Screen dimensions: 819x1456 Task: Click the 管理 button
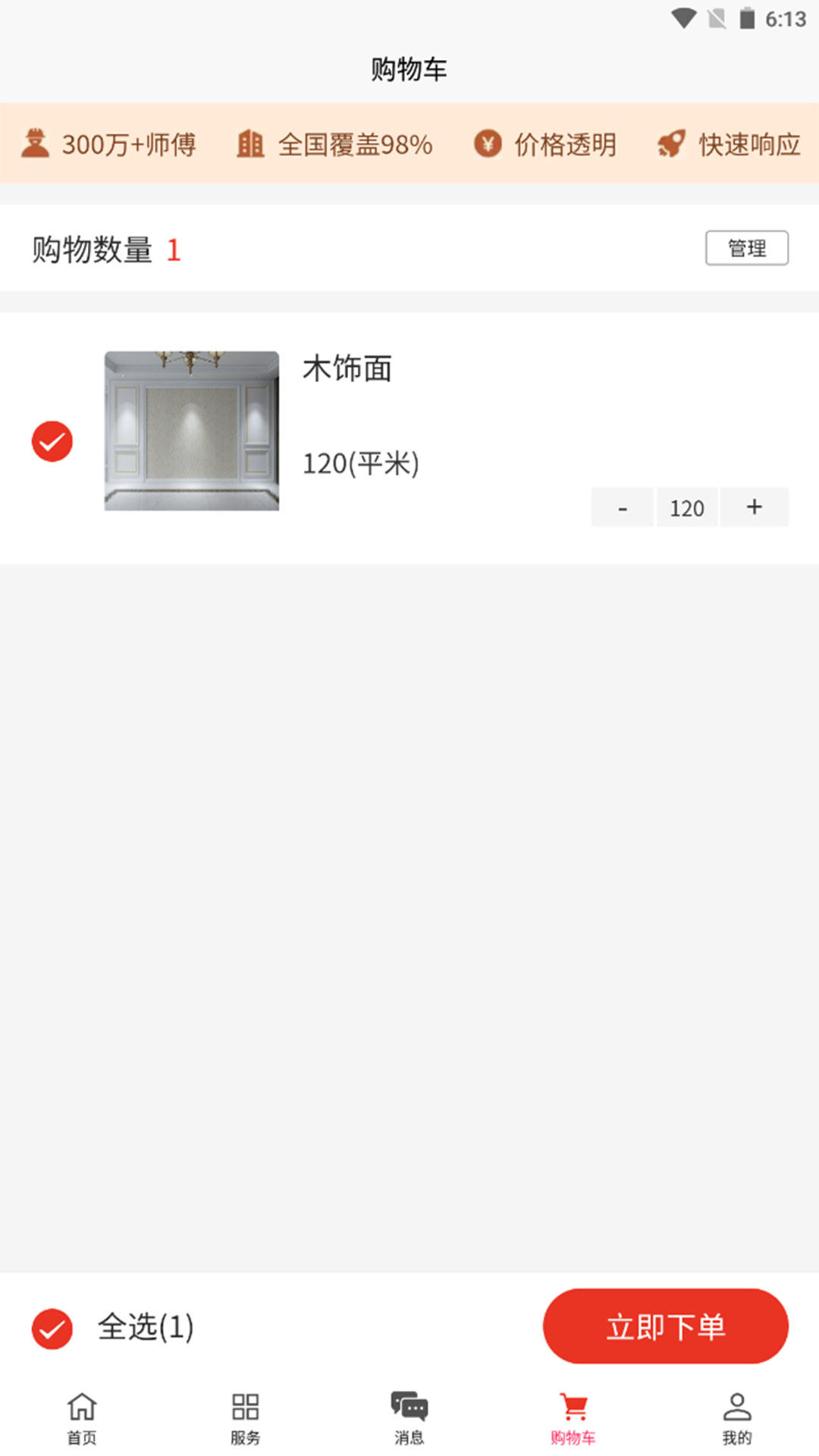(x=747, y=247)
